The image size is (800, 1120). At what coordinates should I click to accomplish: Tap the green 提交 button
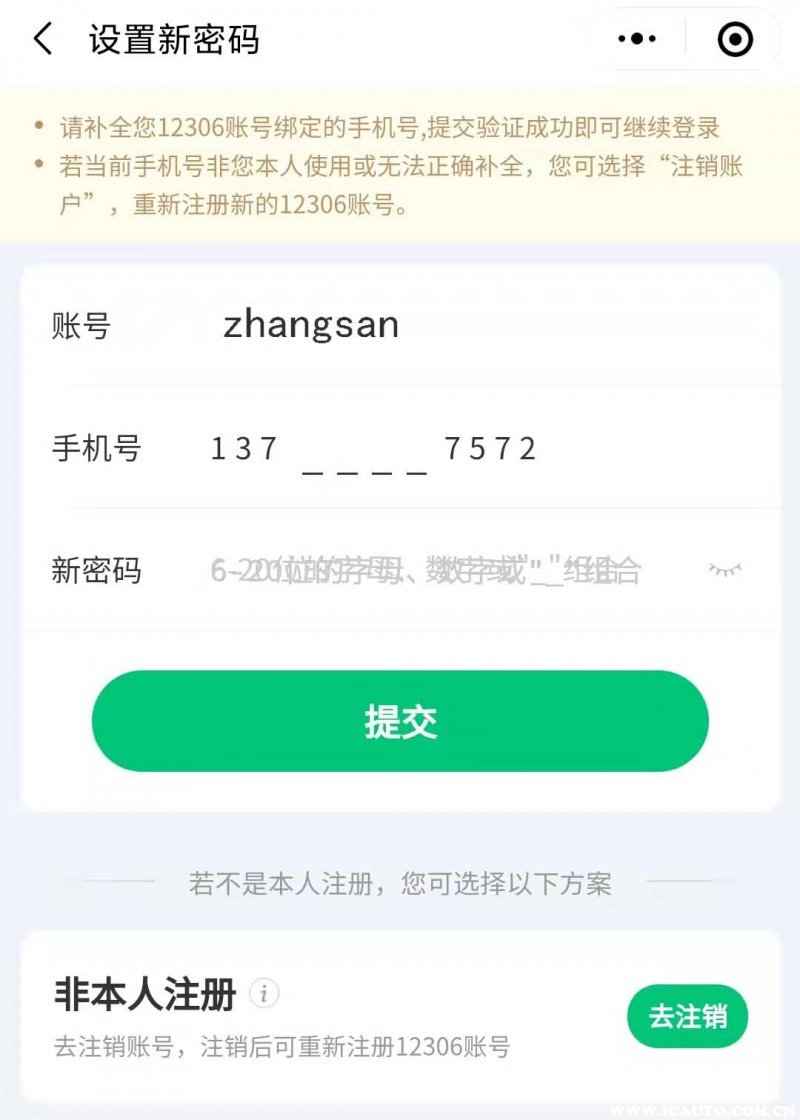coord(400,721)
